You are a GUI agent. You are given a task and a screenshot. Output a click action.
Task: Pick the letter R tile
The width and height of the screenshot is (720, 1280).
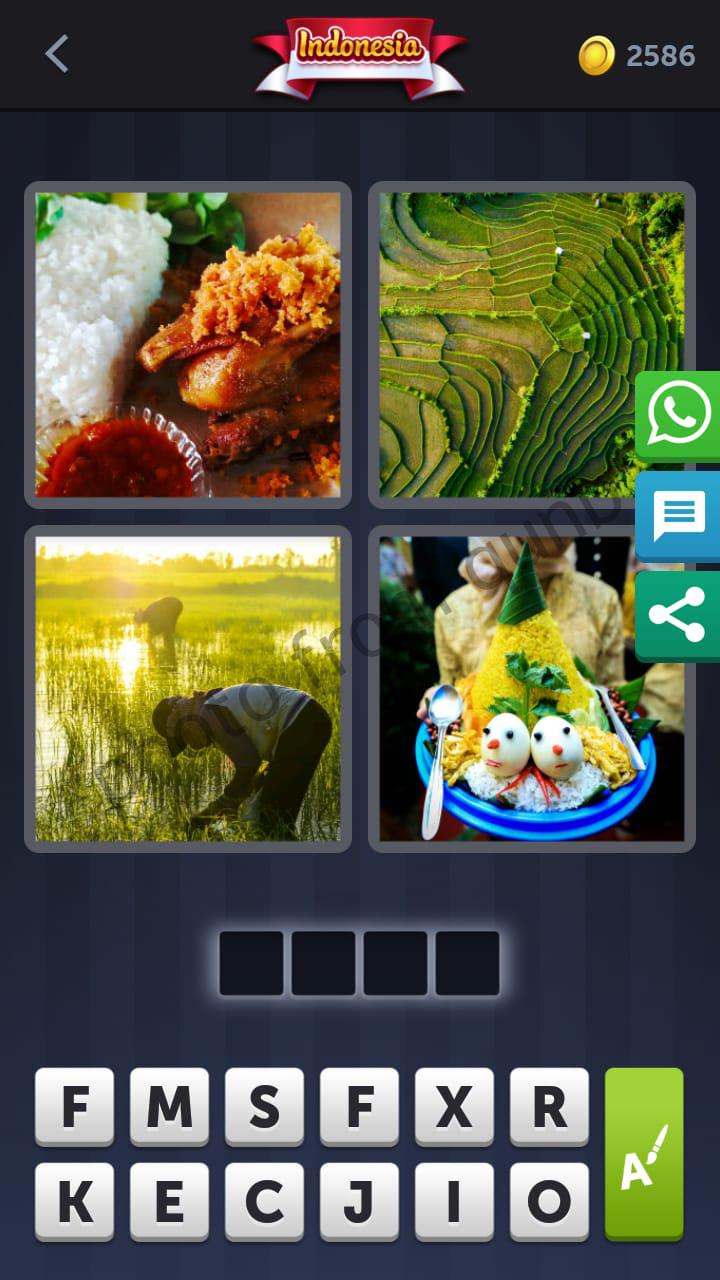point(549,1106)
